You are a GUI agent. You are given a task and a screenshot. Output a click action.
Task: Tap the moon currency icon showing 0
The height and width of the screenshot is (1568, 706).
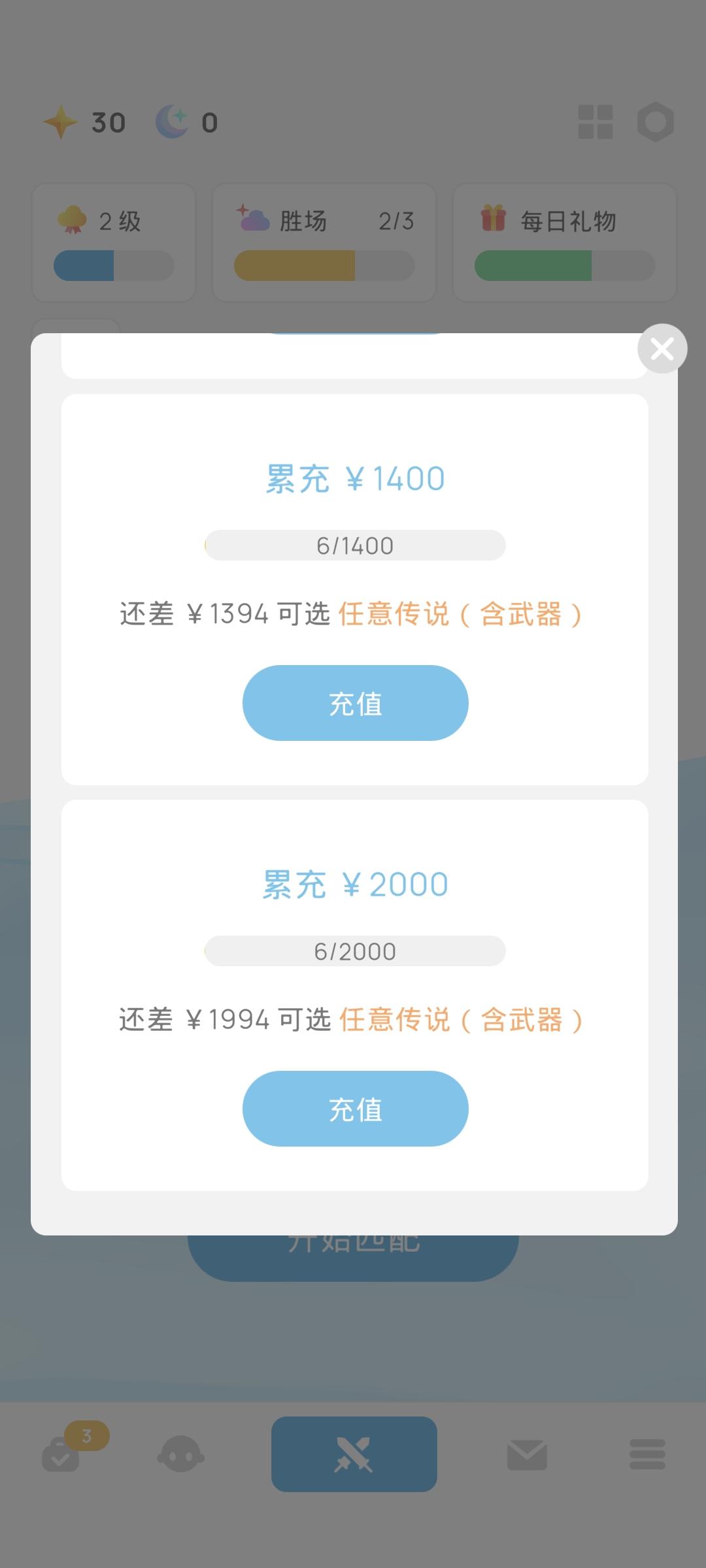(x=174, y=122)
